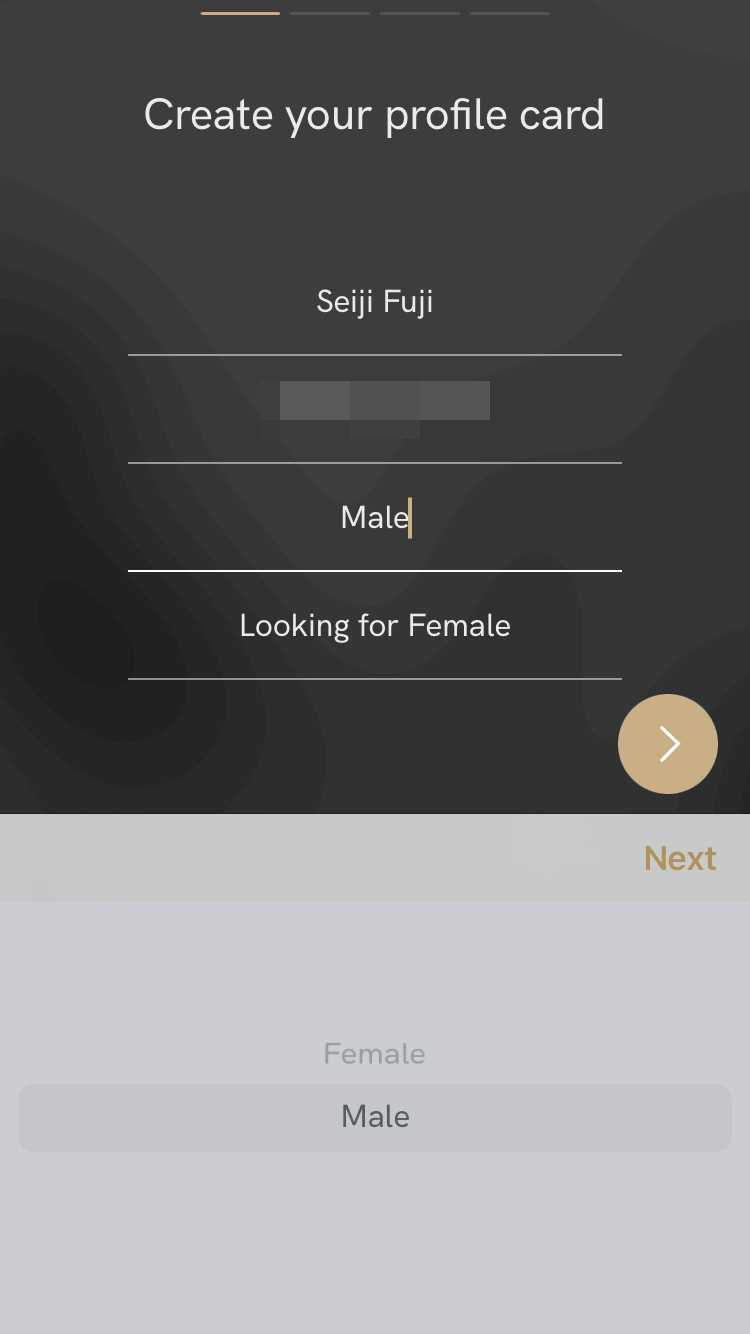This screenshot has width=750, height=1334.
Task: Tap Next above the picker
Action: coord(680,858)
